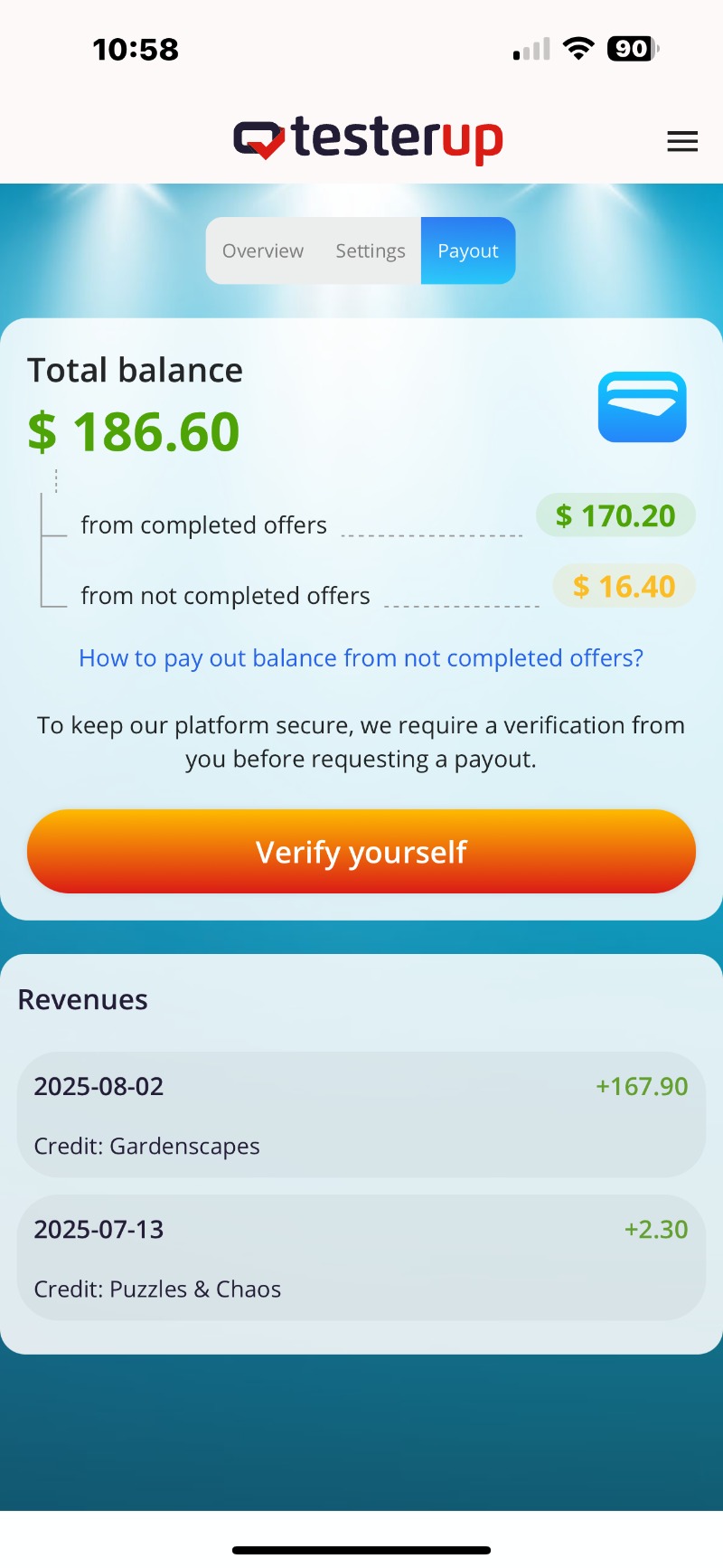This screenshot has height=1568, width=723.
Task: Tap the Verify yourself button
Action: [361, 851]
